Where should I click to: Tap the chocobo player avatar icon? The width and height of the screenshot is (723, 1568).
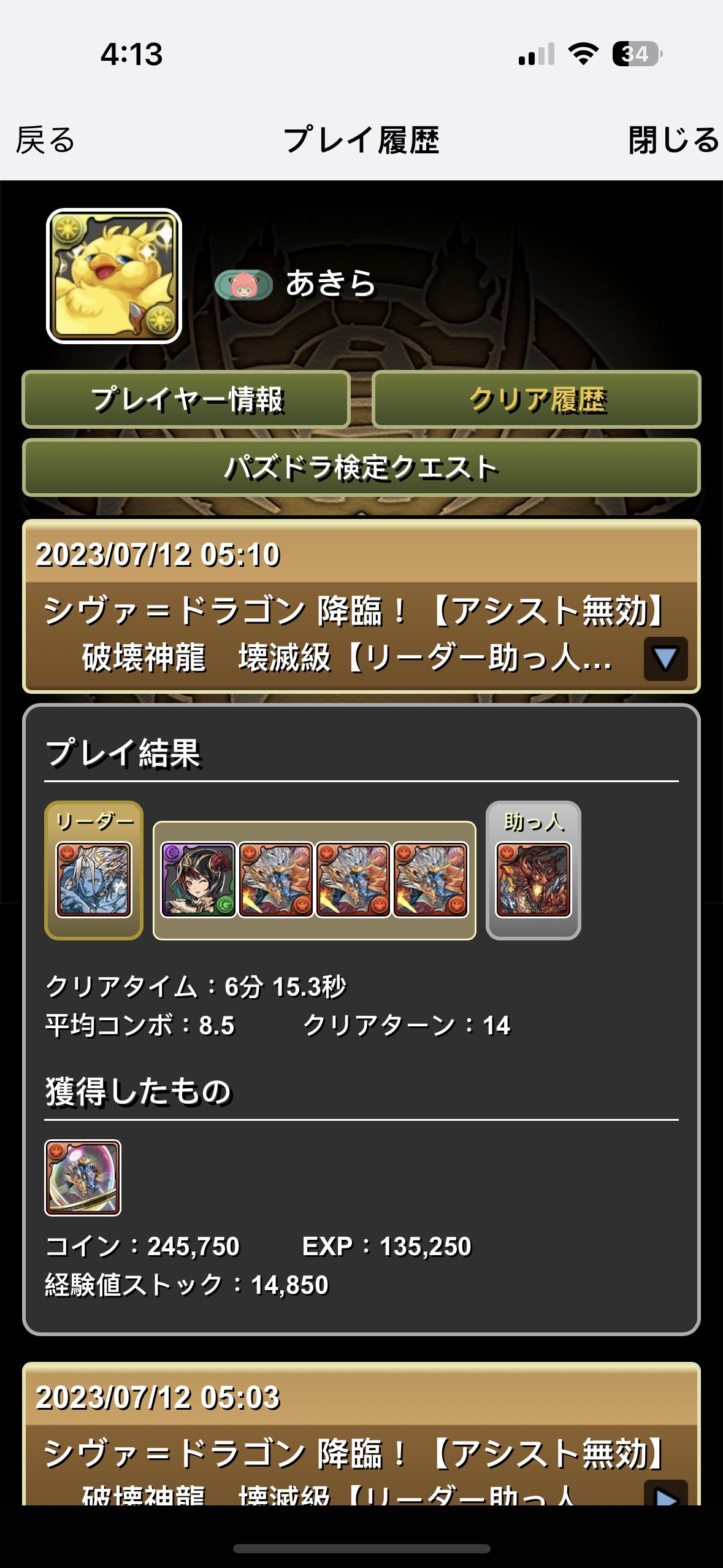[114, 275]
